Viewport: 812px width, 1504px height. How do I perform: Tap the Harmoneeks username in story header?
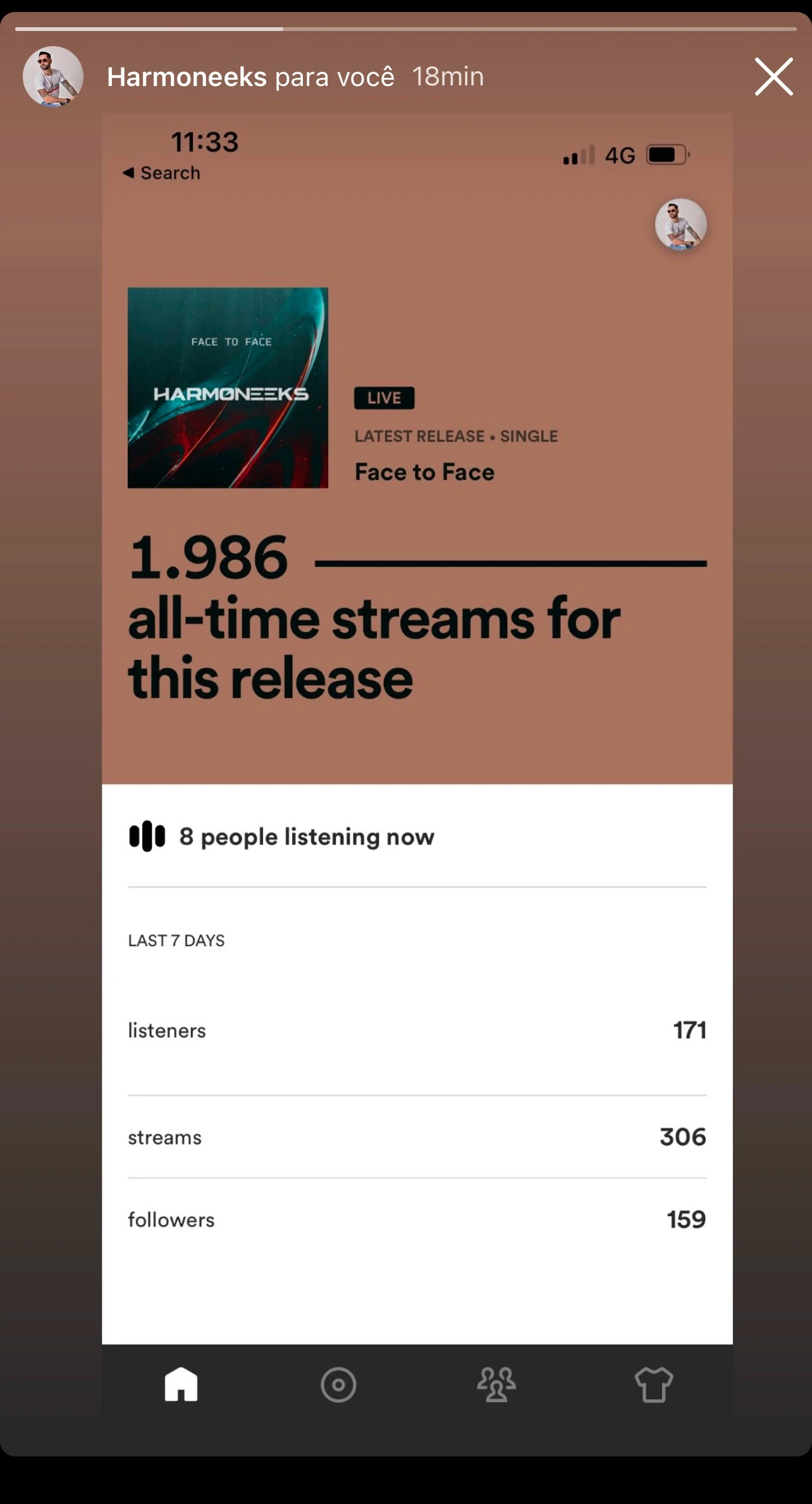click(187, 77)
